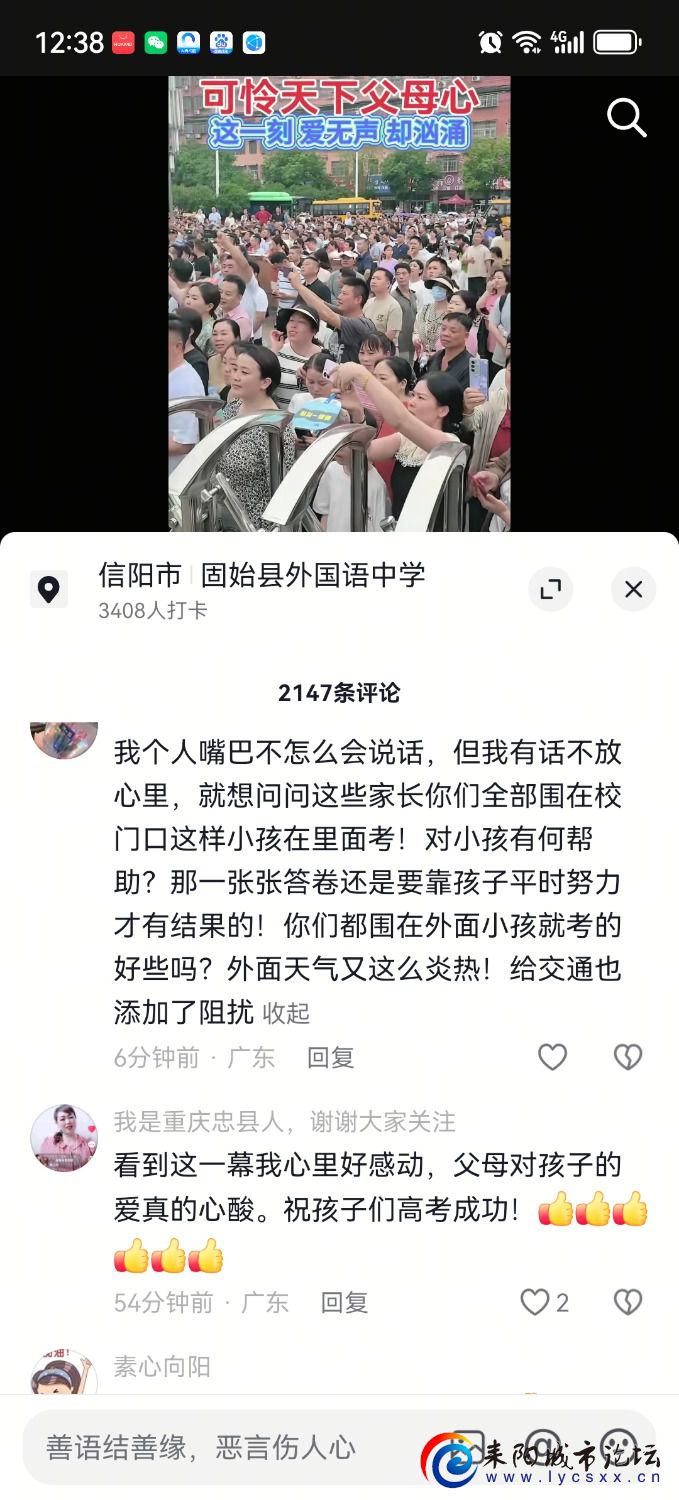The height and width of the screenshot is (1500, 679).
Task: Open profile of 我是重庆忠县人，谢谢大家关注
Action: coord(64,1137)
